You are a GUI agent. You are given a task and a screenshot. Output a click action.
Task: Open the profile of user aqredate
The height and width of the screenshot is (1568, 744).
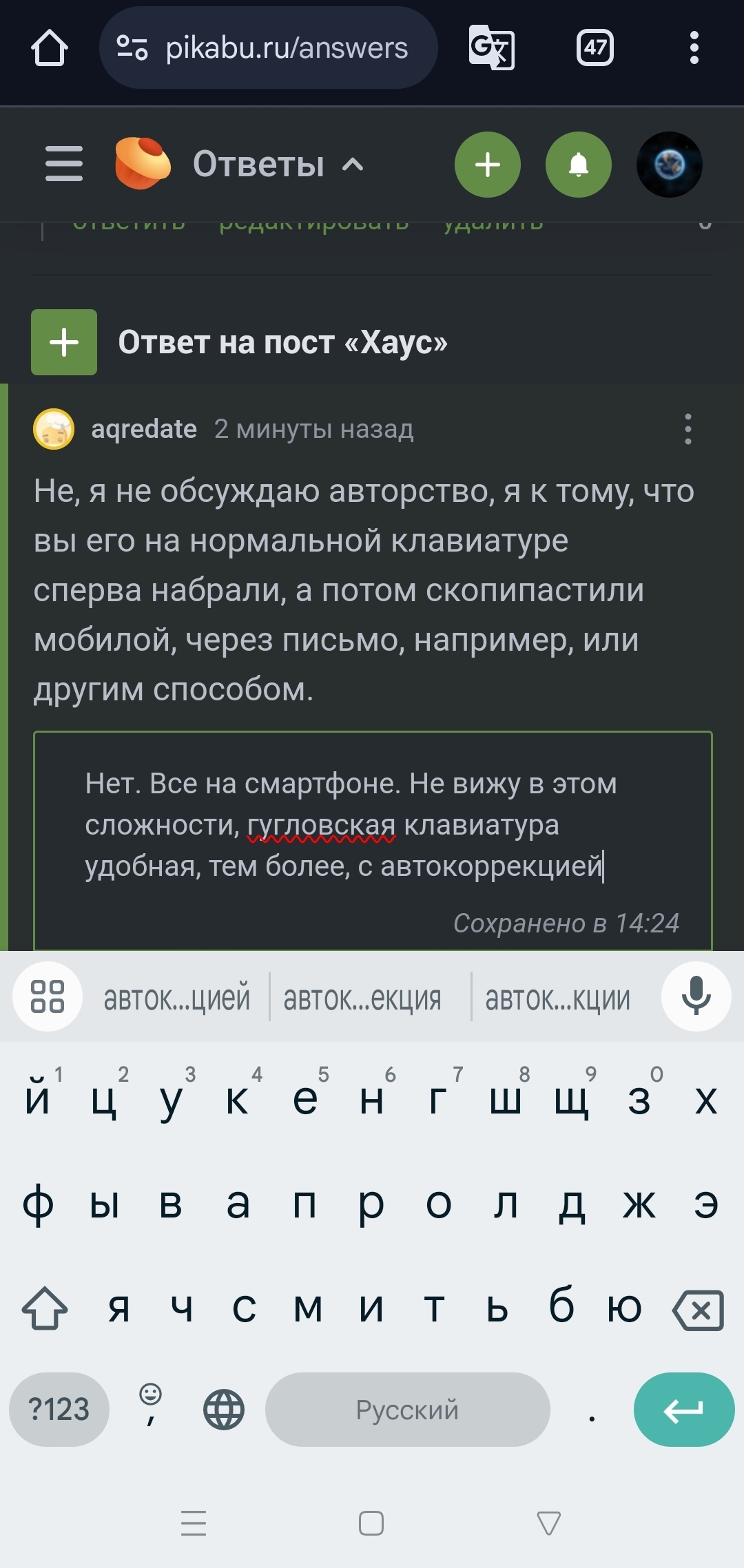tap(144, 429)
